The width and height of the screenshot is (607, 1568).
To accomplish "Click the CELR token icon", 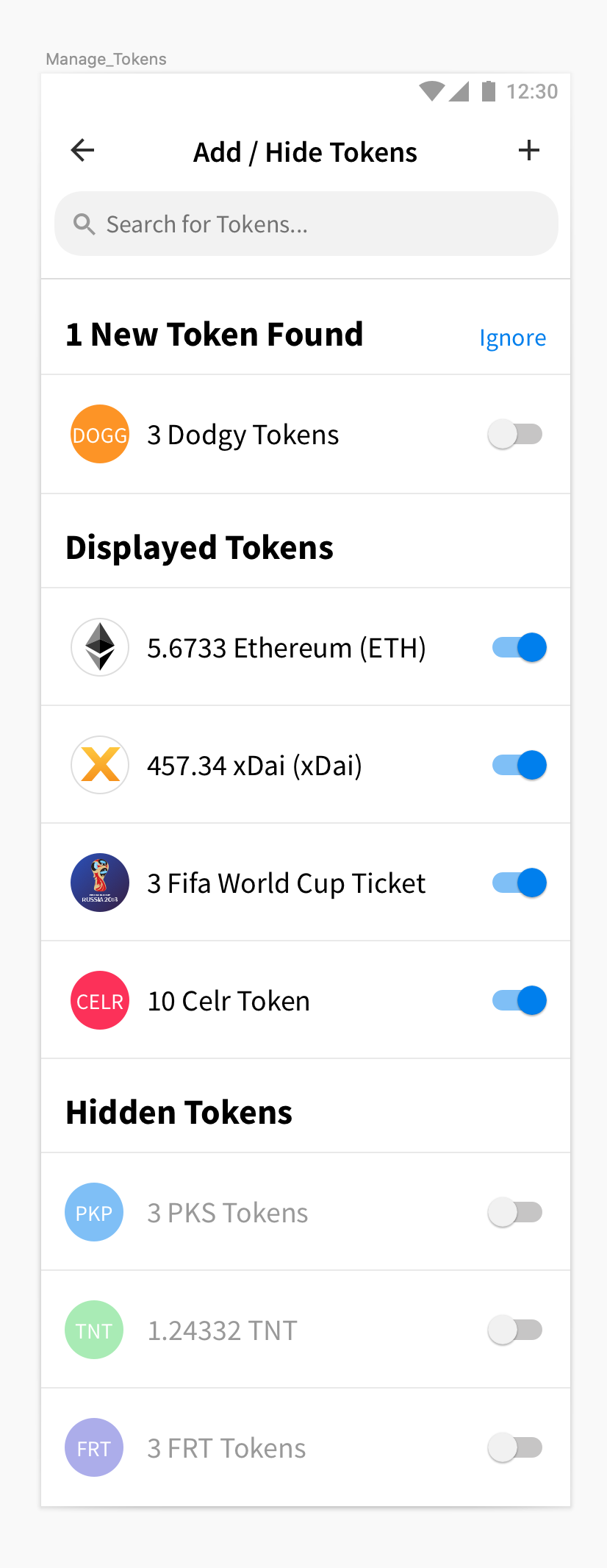I will [99, 999].
